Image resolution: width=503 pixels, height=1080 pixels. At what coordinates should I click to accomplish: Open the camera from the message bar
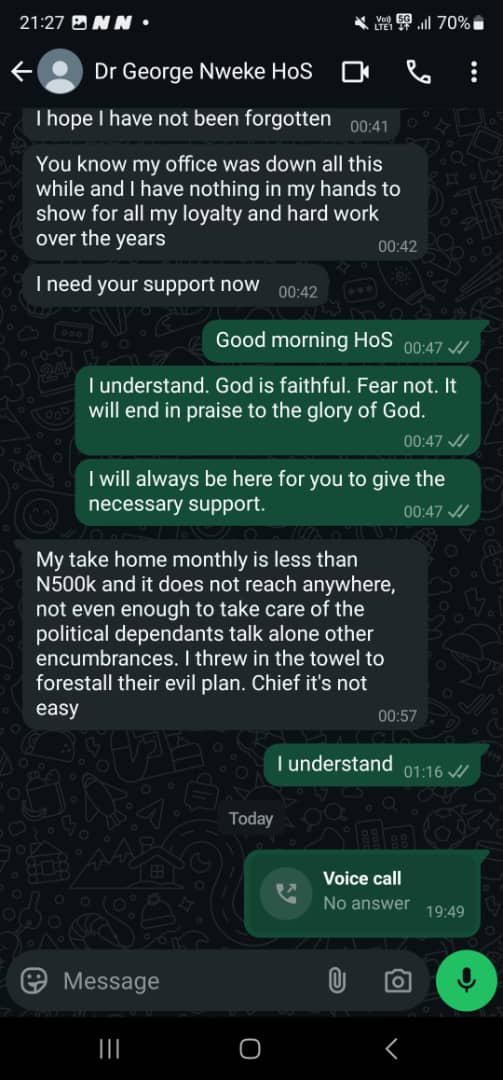(x=398, y=981)
